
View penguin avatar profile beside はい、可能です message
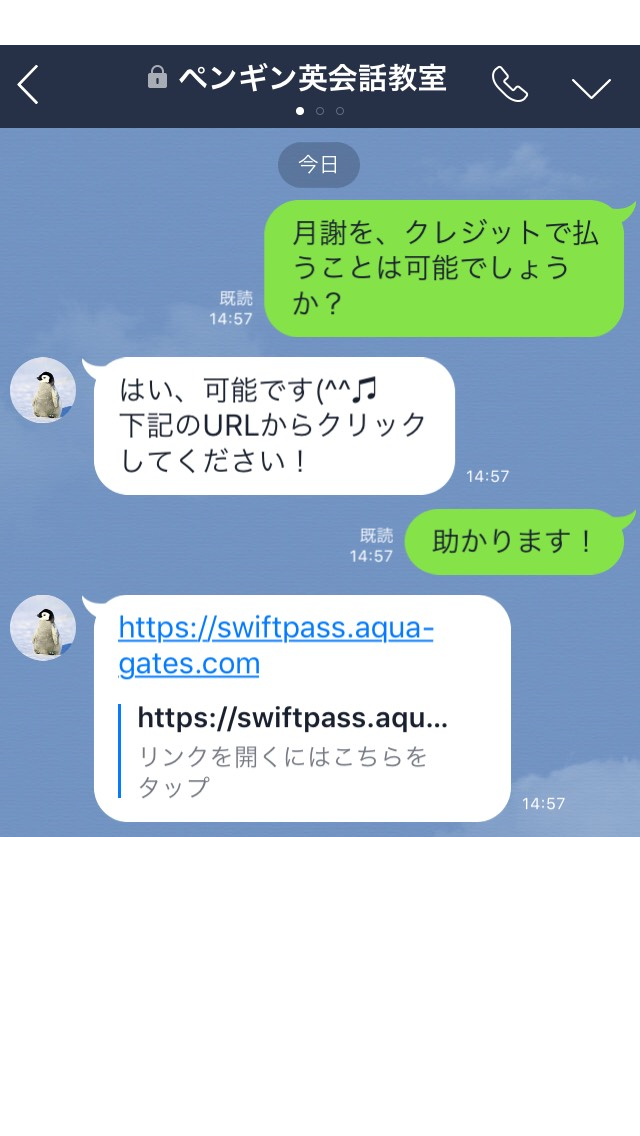click(x=43, y=391)
